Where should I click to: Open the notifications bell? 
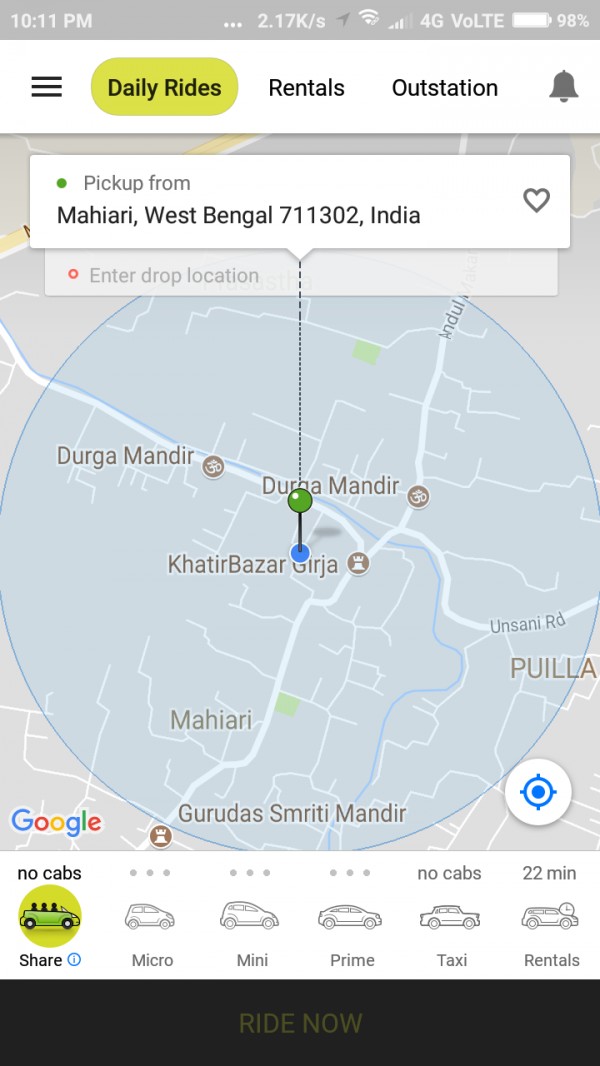point(564,88)
